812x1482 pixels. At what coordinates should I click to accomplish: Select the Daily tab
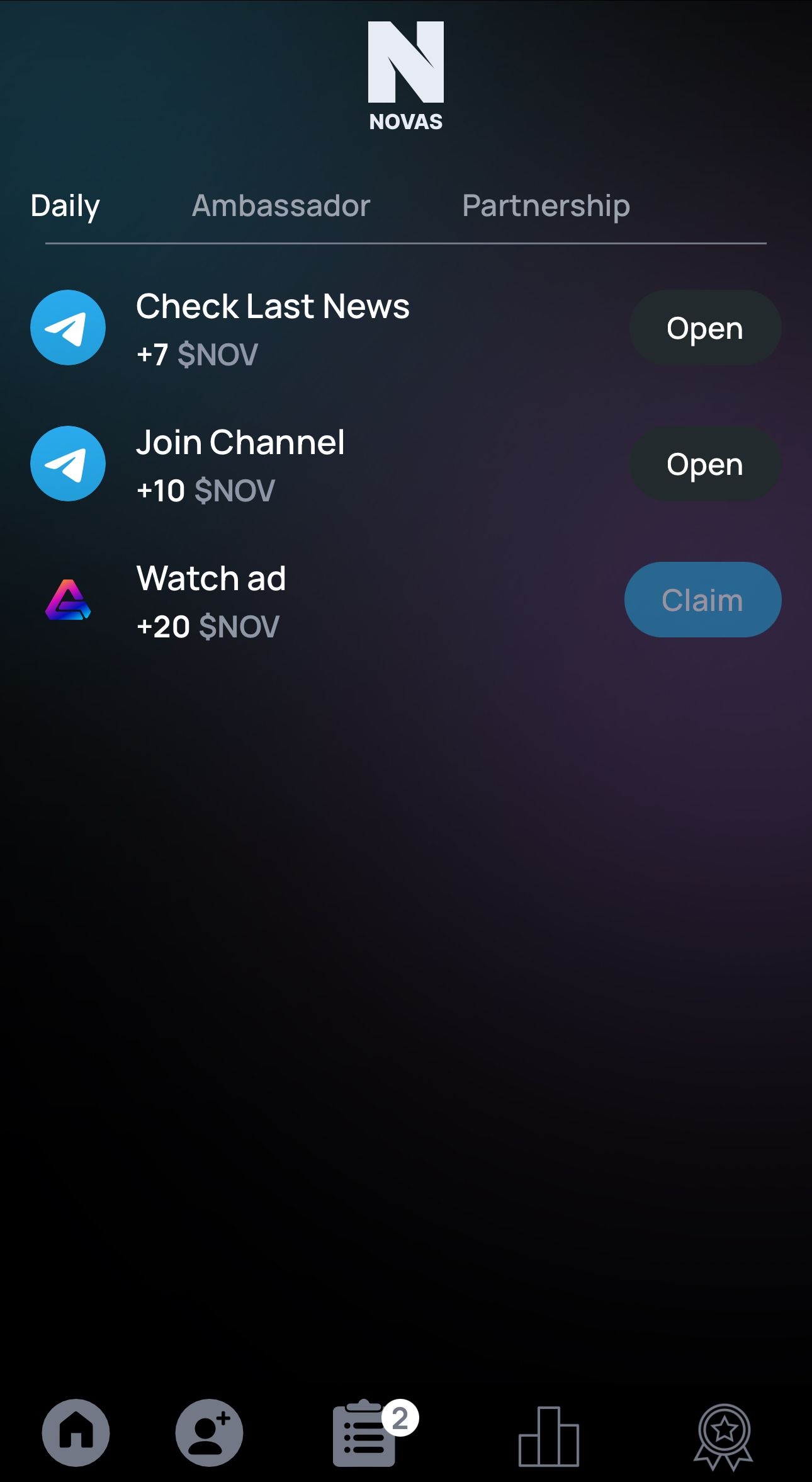(65, 205)
